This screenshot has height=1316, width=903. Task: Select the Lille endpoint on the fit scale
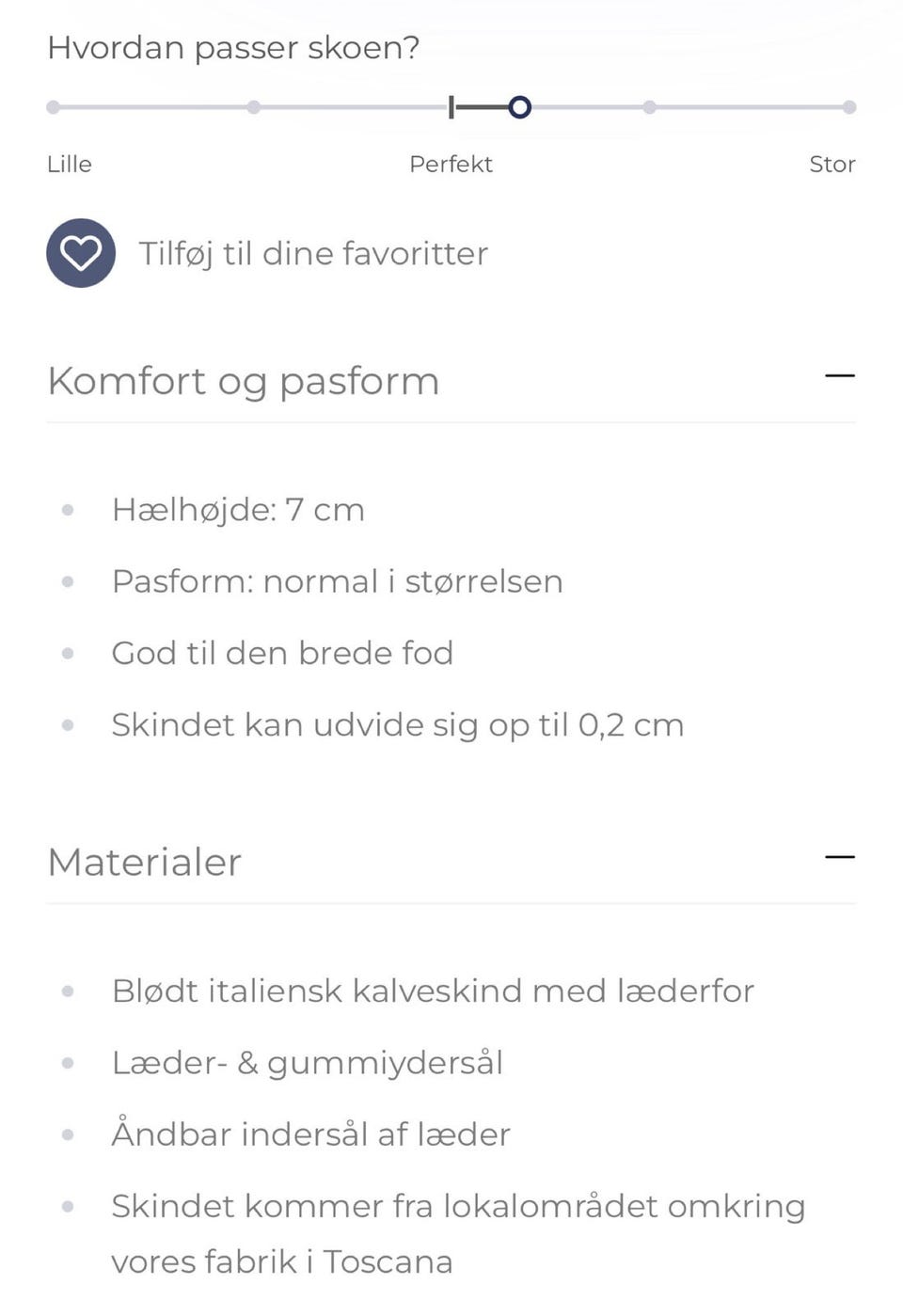[x=52, y=107]
